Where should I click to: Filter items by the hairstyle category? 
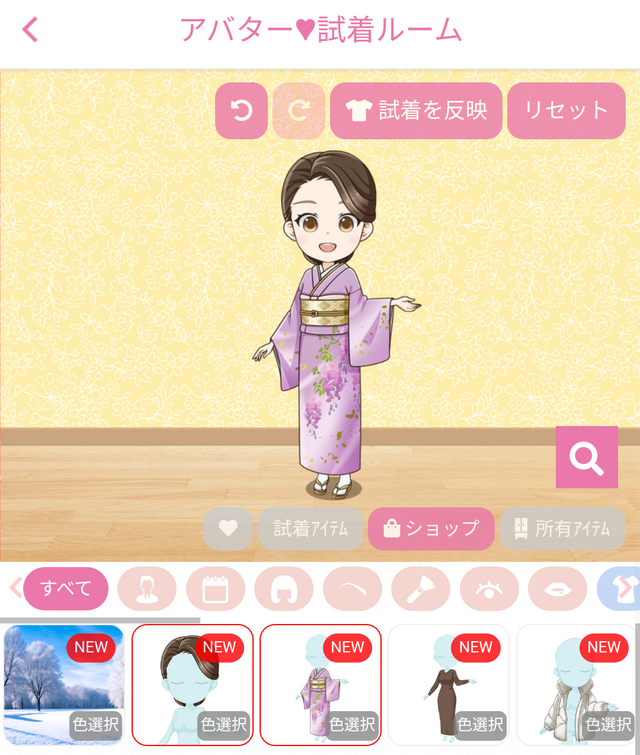coord(284,589)
